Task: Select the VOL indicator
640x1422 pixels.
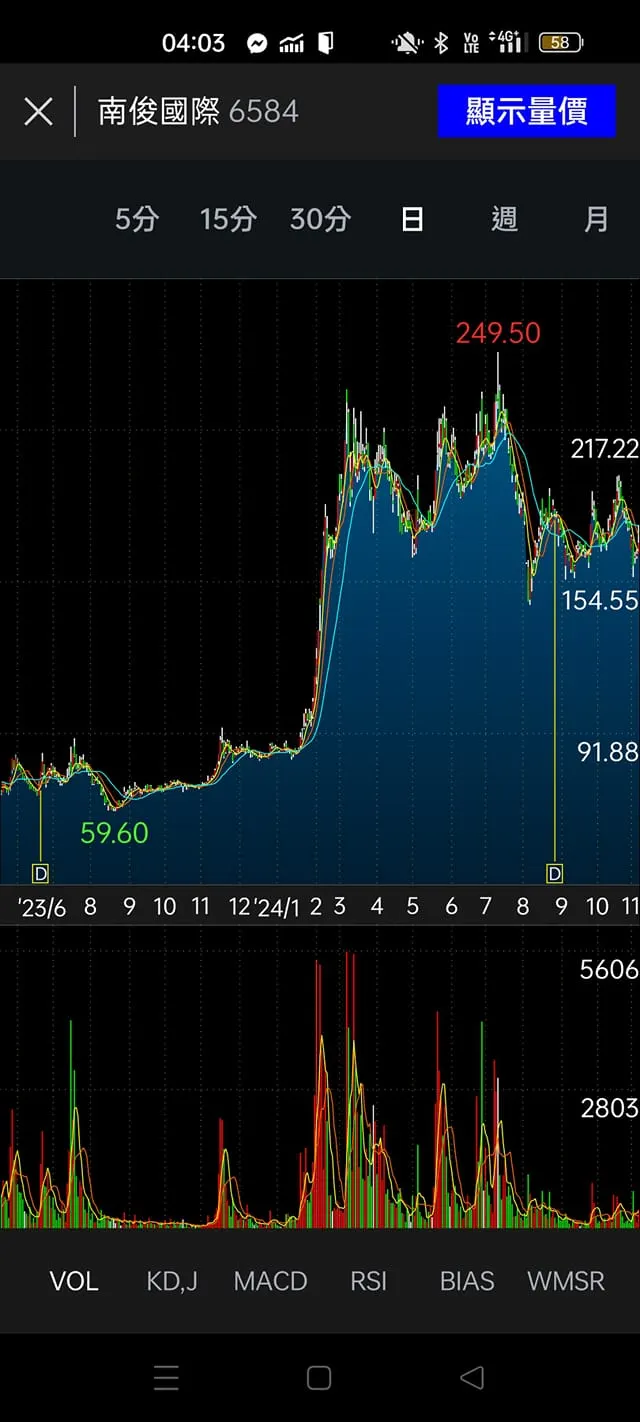Action: point(74,1281)
